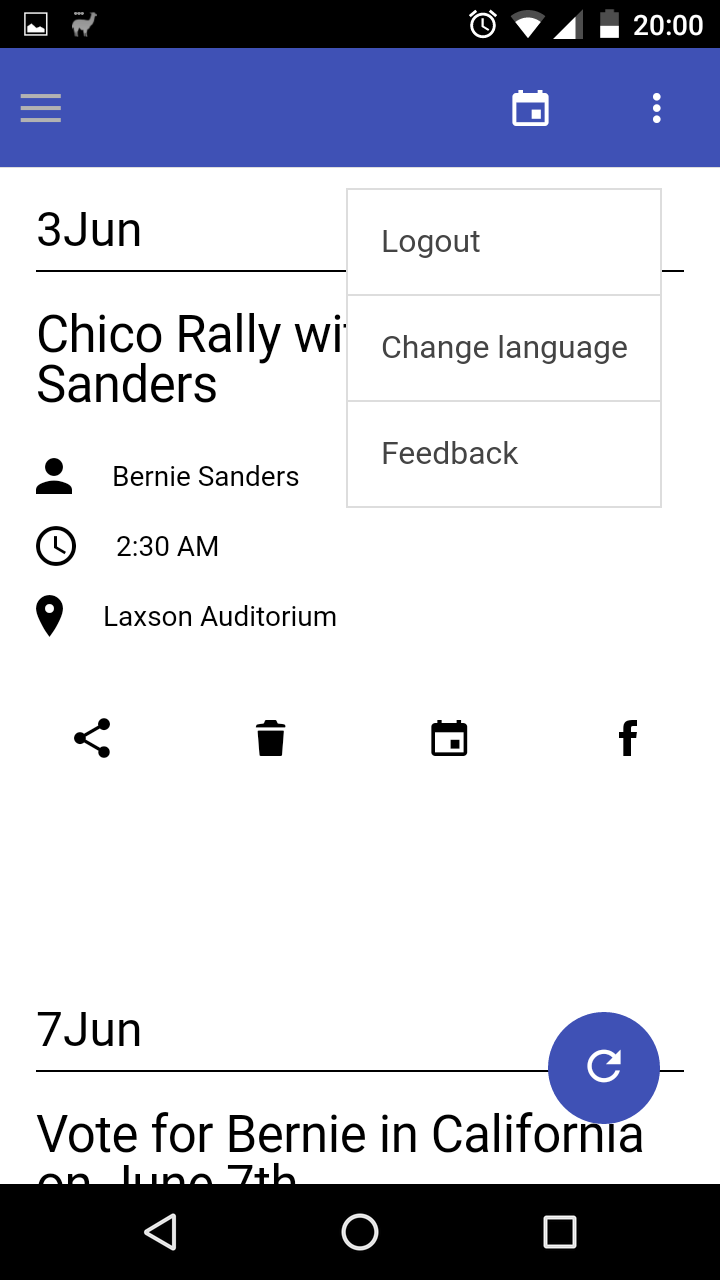Open the event's Facebook page
This screenshot has height=1280, width=720.
tap(628, 738)
